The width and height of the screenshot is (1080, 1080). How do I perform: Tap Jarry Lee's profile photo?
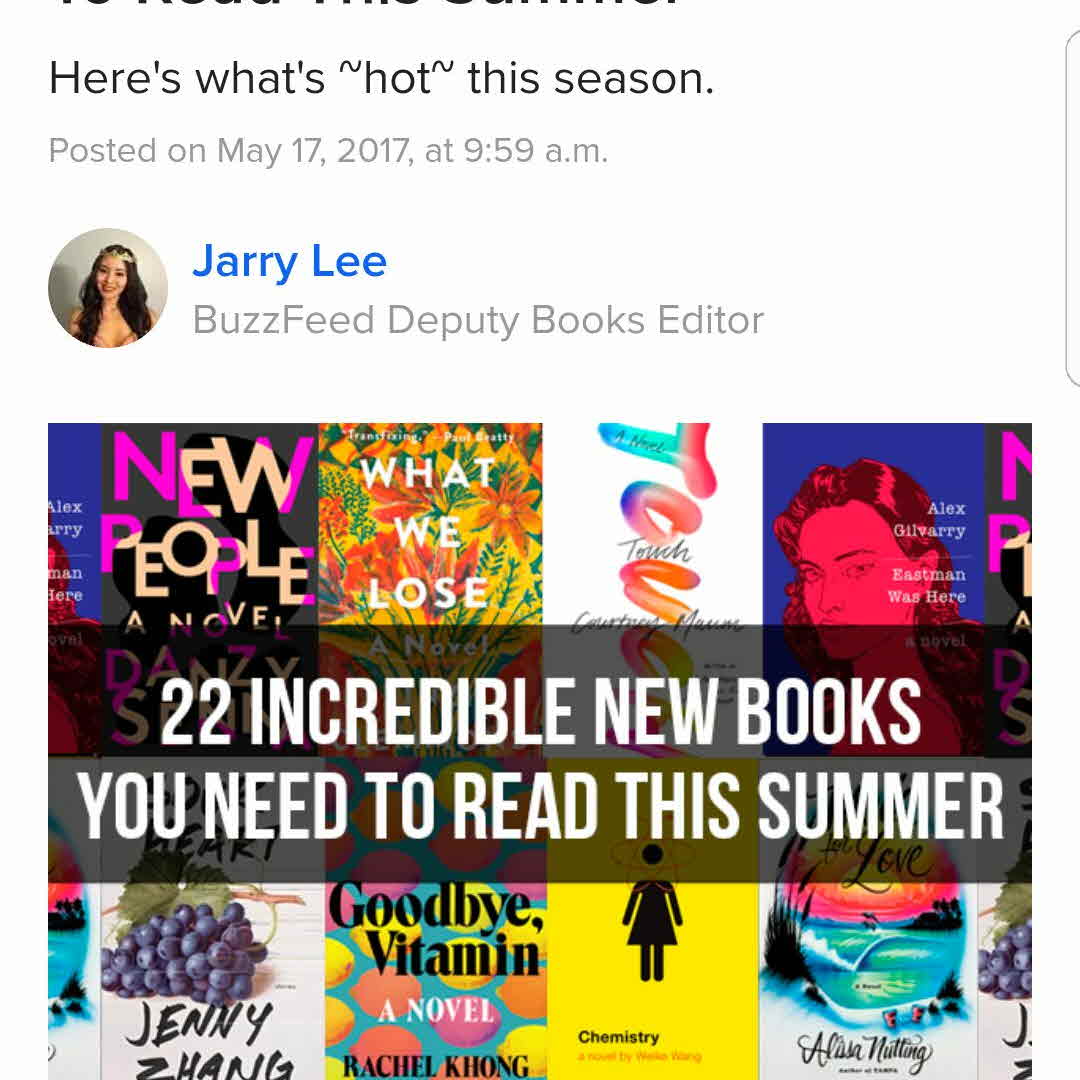(108, 288)
